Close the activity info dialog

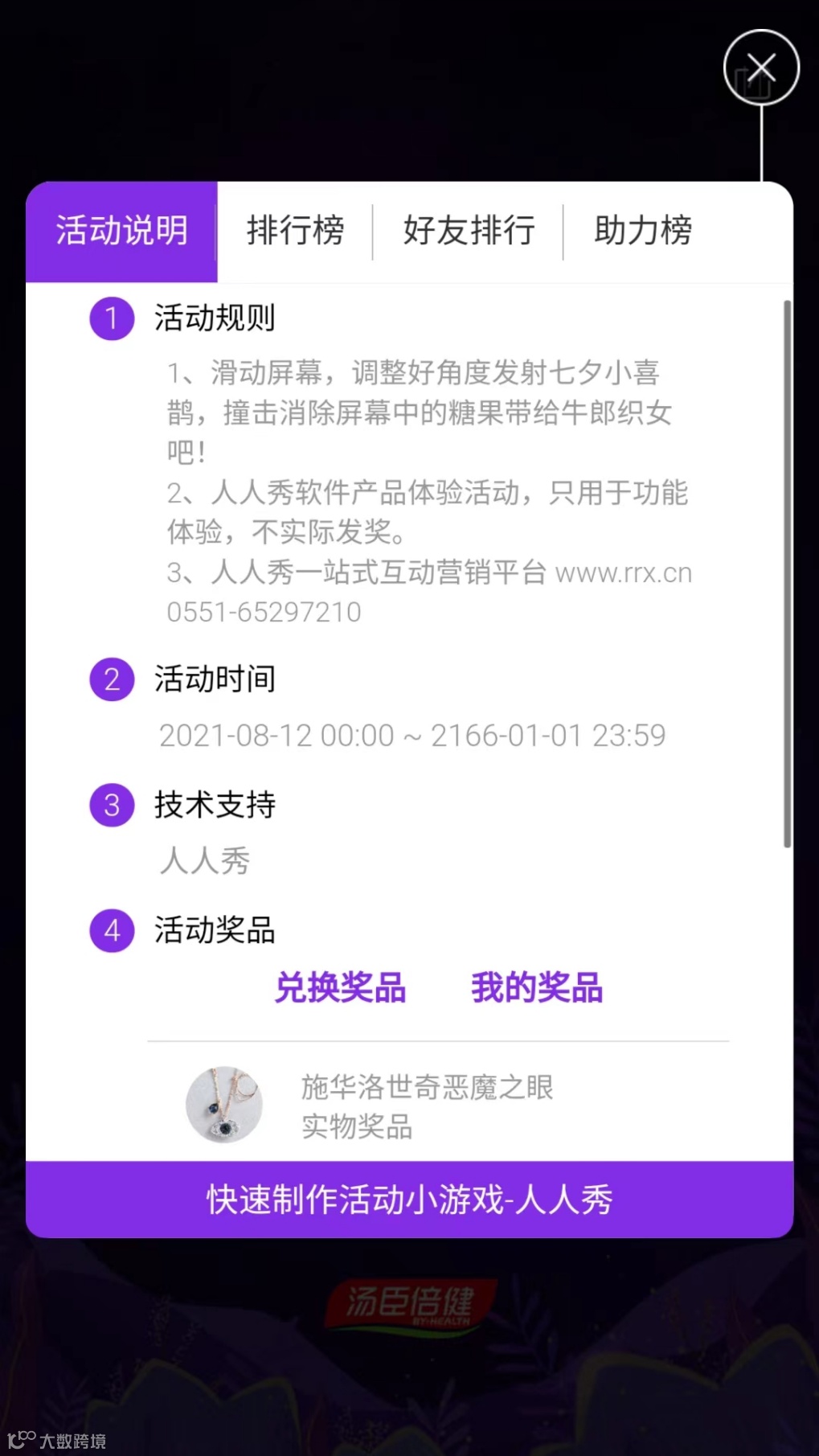760,68
